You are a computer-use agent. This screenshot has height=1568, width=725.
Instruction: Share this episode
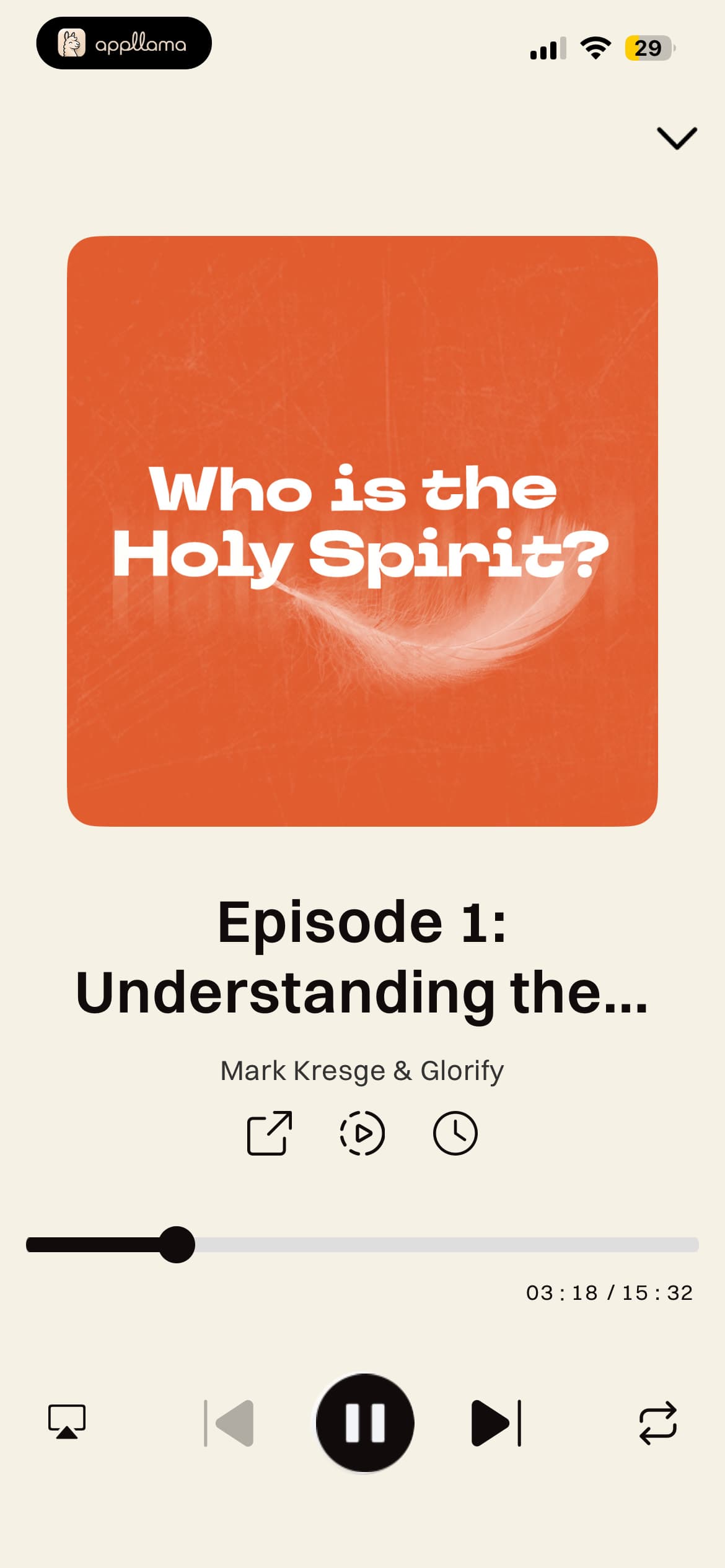click(270, 1133)
